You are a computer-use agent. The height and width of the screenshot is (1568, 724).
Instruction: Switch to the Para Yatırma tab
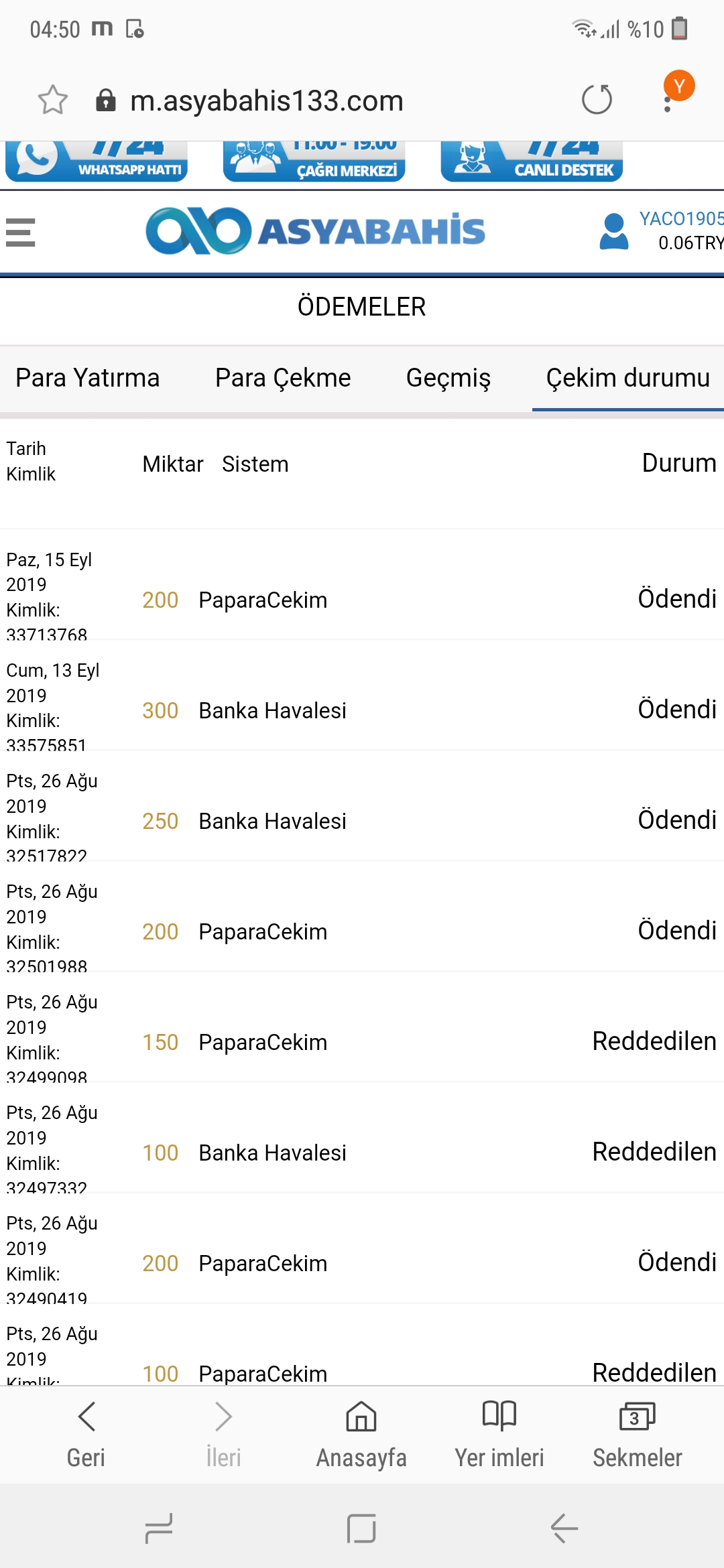tap(87, 378)
